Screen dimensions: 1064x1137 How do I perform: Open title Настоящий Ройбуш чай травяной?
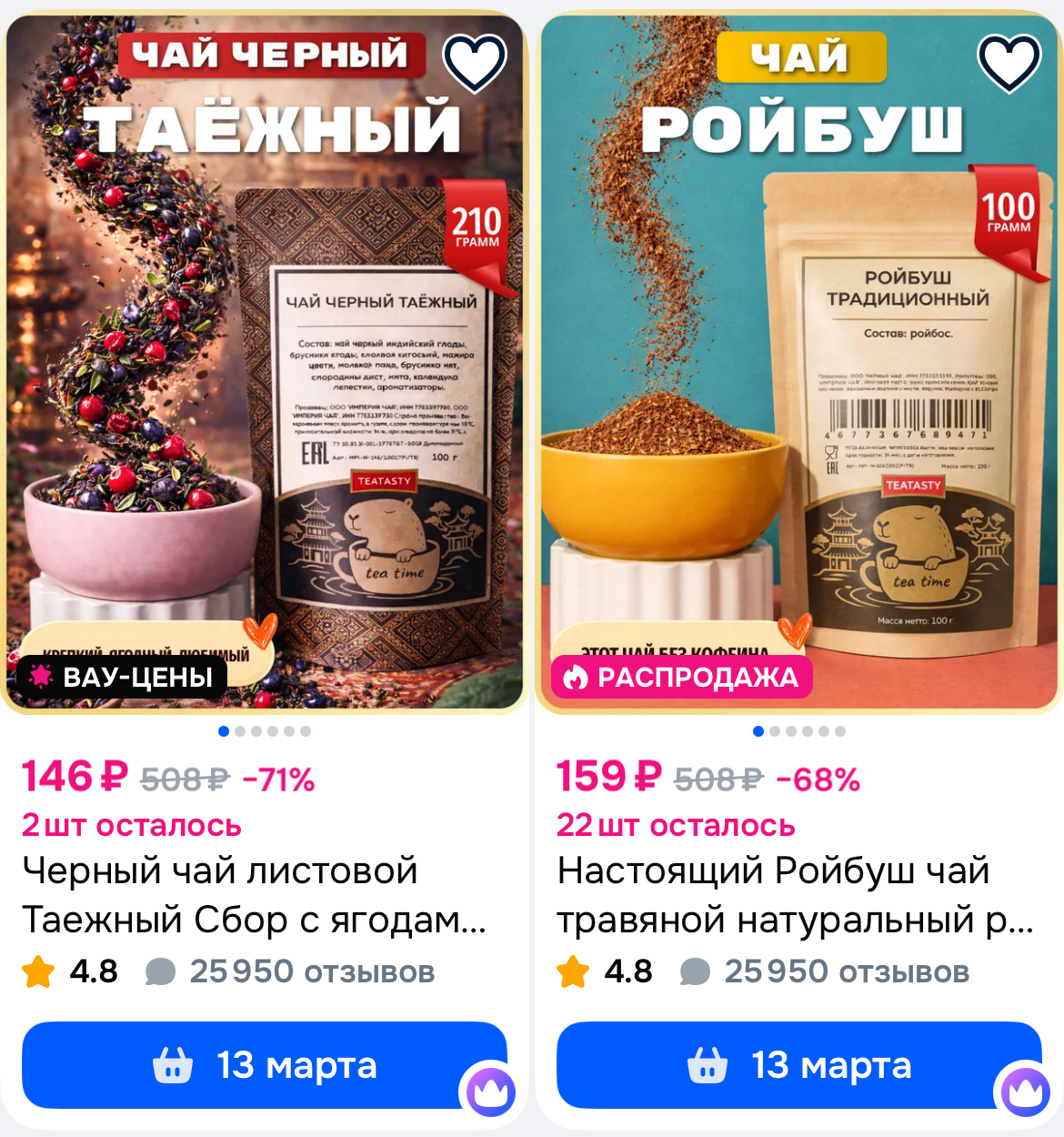pos(791,895)
